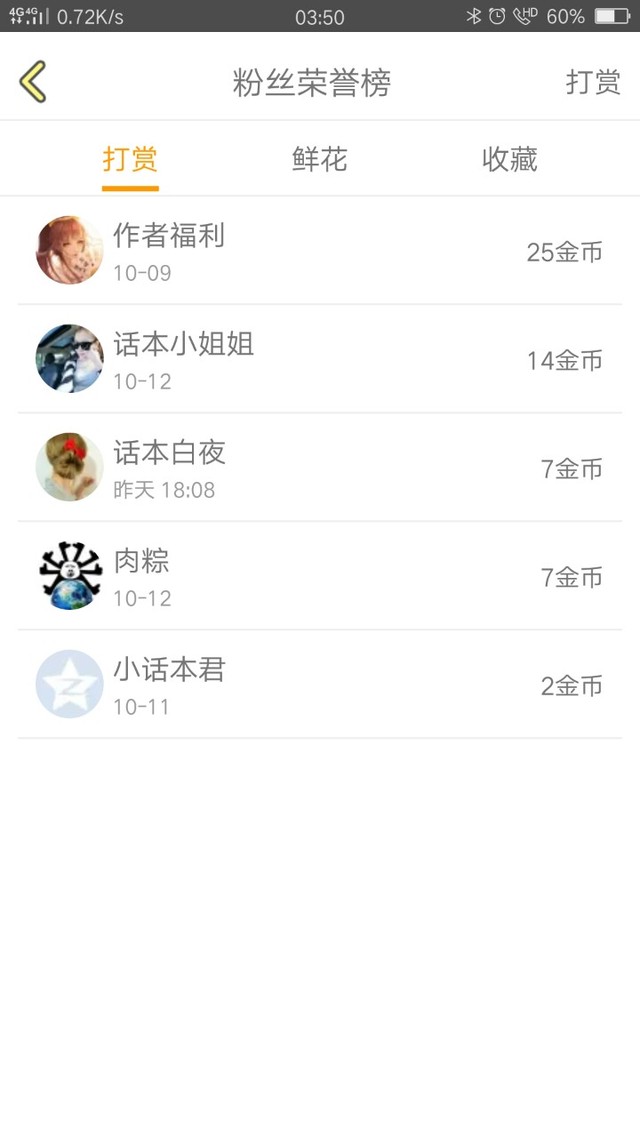Tap 打赏 button in top right
This screenshot has width=640, height=1138.
click(x=593, y=82)
